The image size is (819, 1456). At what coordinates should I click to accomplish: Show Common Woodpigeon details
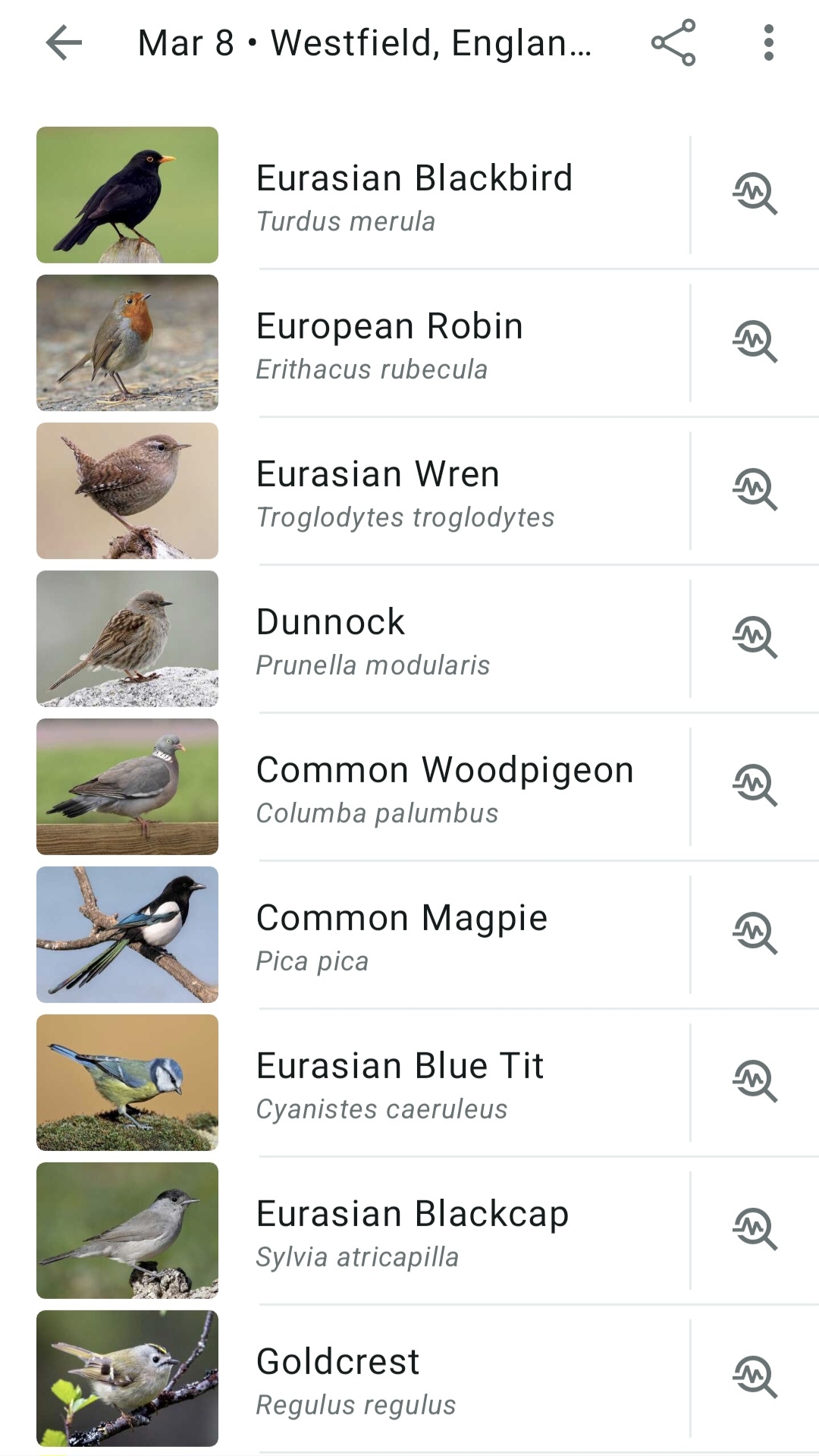click(444, 788)
